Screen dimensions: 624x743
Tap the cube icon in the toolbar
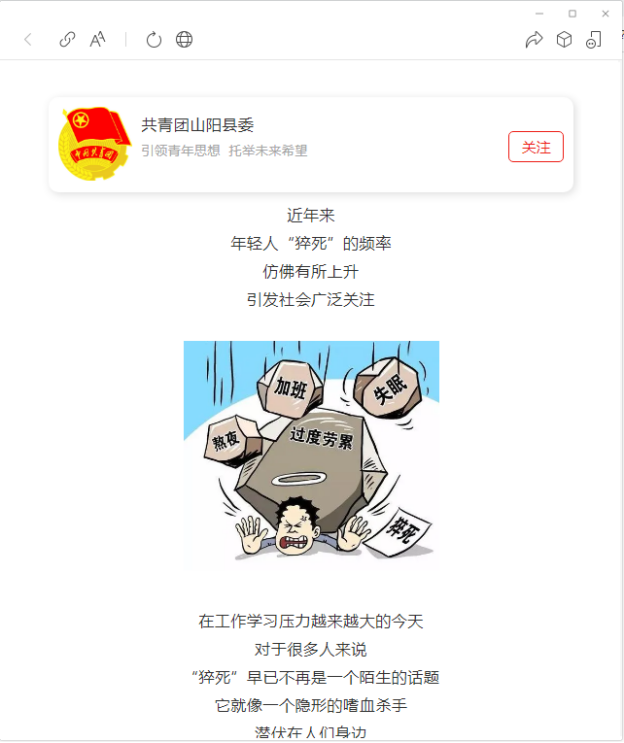564,40
